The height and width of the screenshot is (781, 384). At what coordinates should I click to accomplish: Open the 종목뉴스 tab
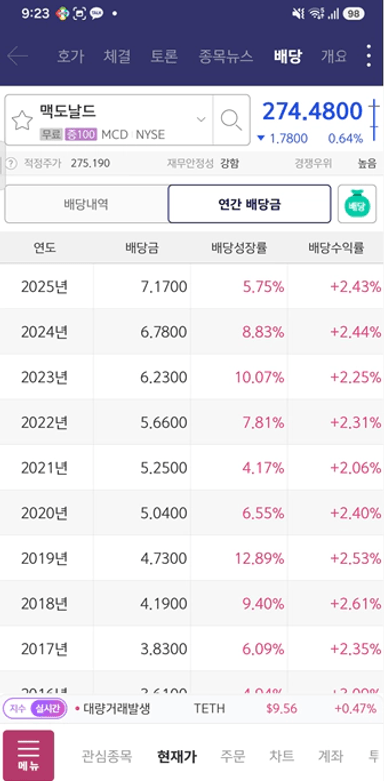coord(226,56)
